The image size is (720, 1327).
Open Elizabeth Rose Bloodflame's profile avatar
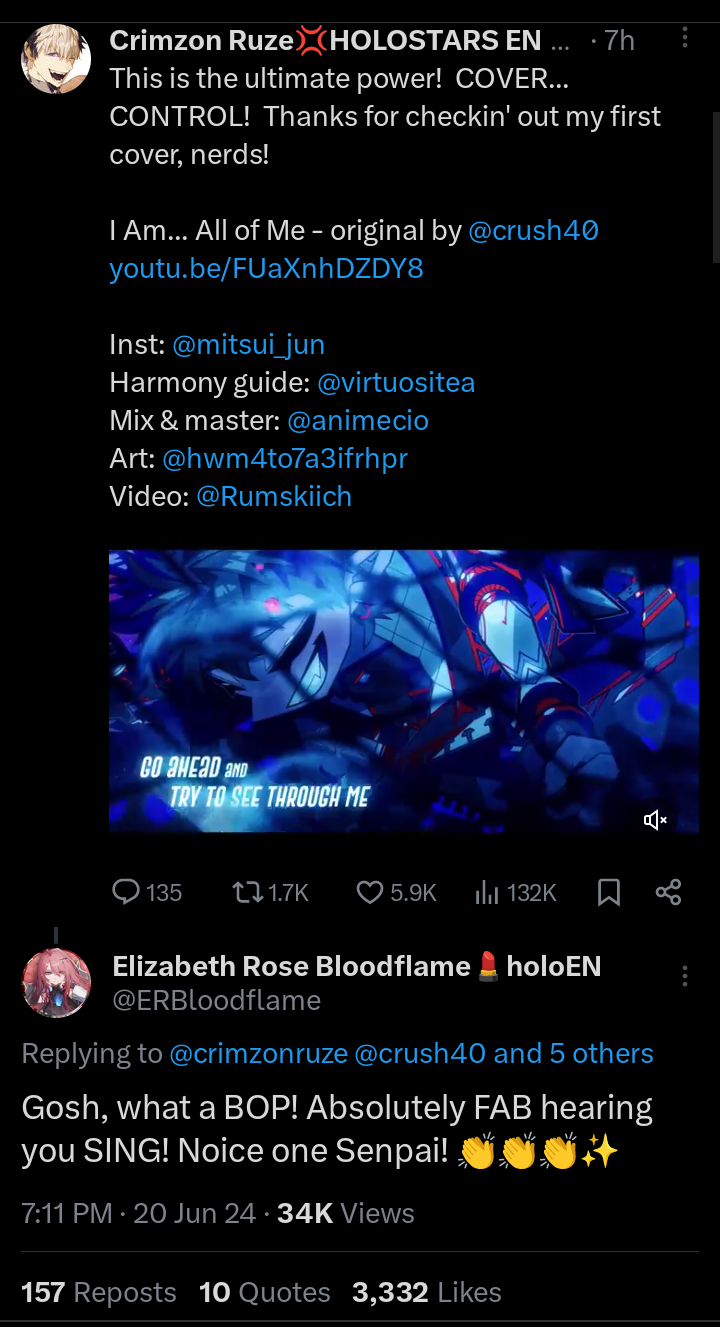(x=56, y=983)
